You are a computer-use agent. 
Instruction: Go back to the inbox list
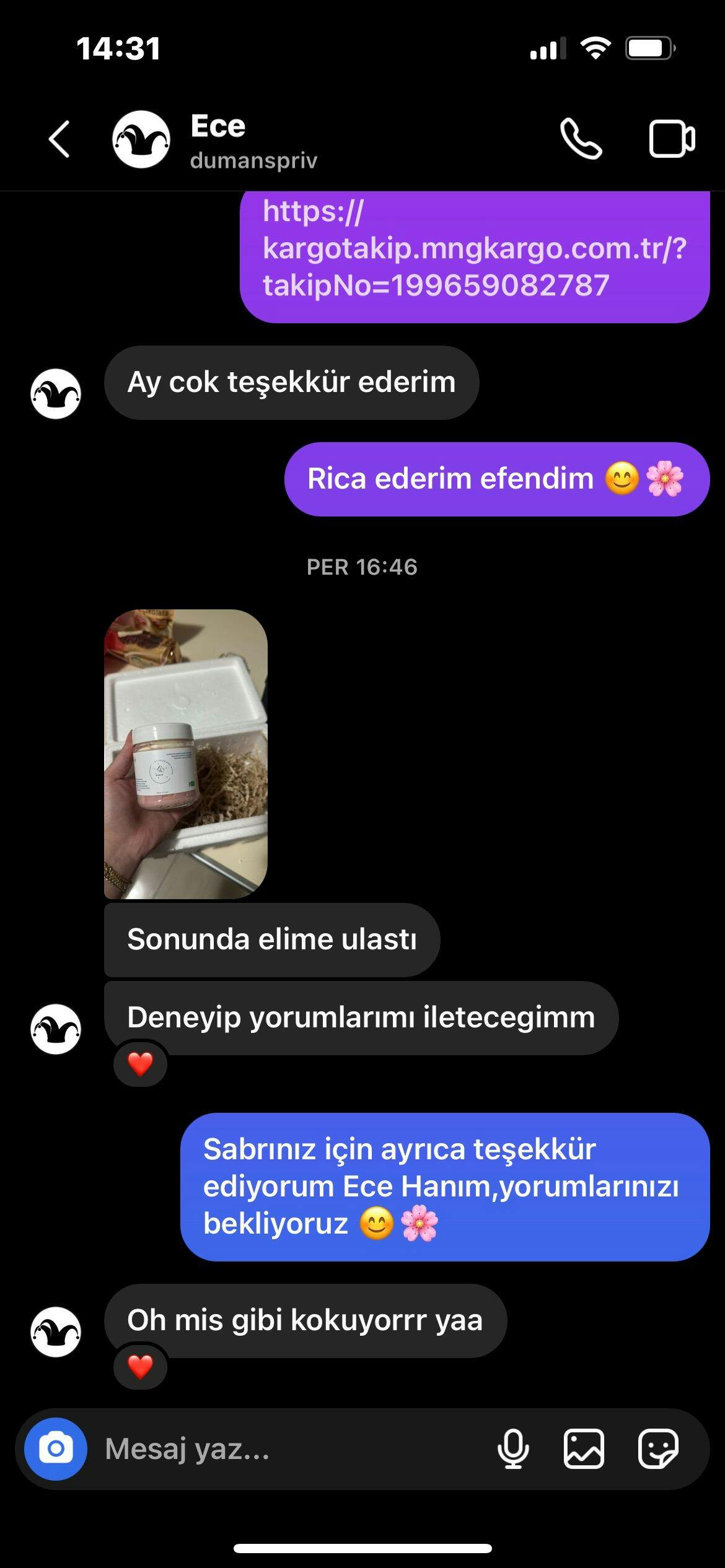tap(59, 139)
